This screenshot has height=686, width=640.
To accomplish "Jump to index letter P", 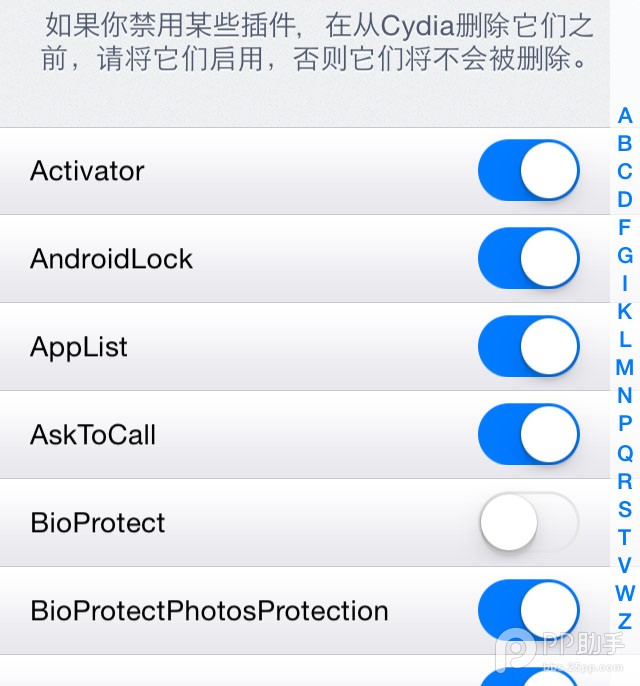I will point(625,424).
